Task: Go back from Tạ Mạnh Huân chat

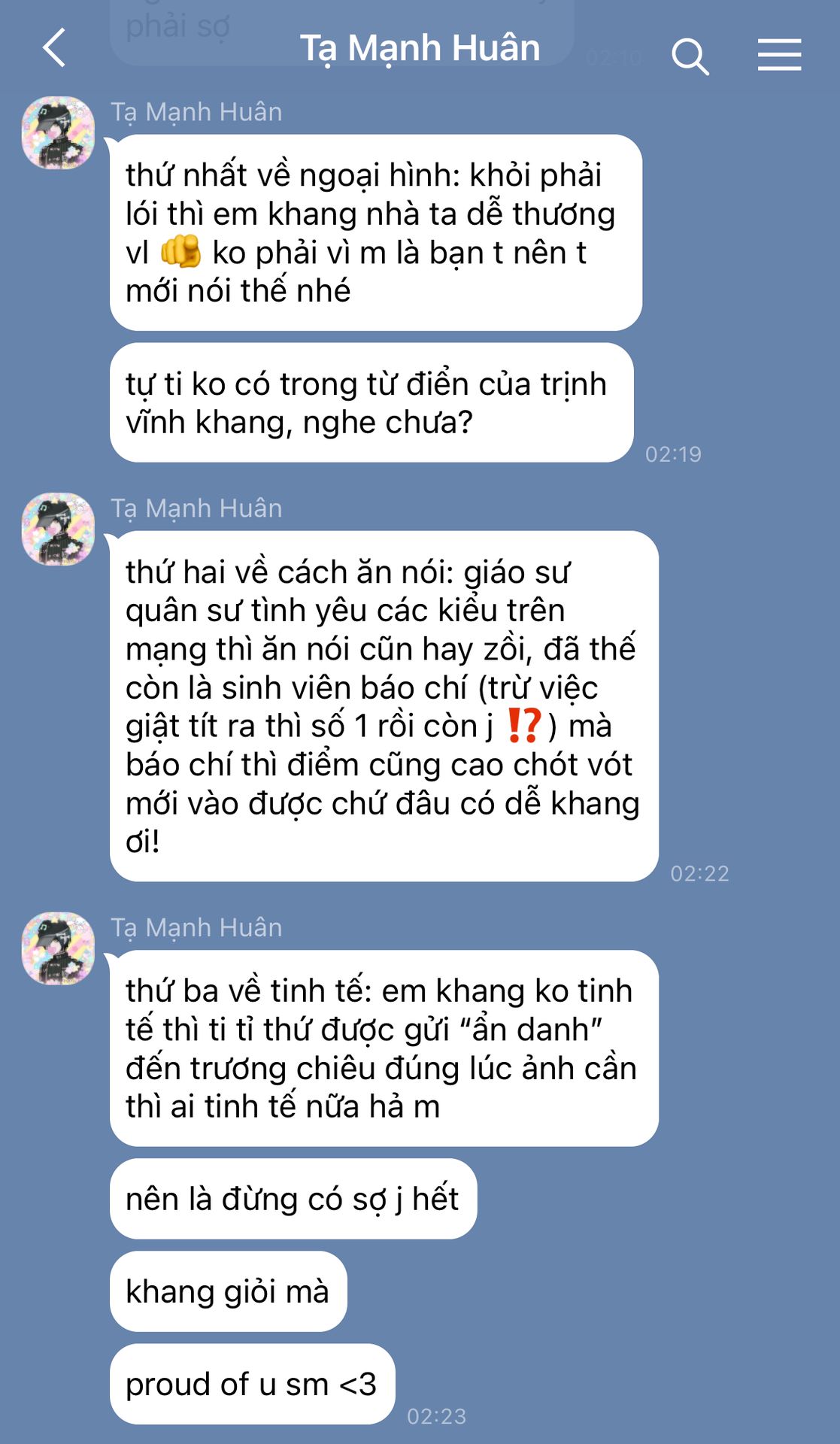Action: click(x=54, y=49)
